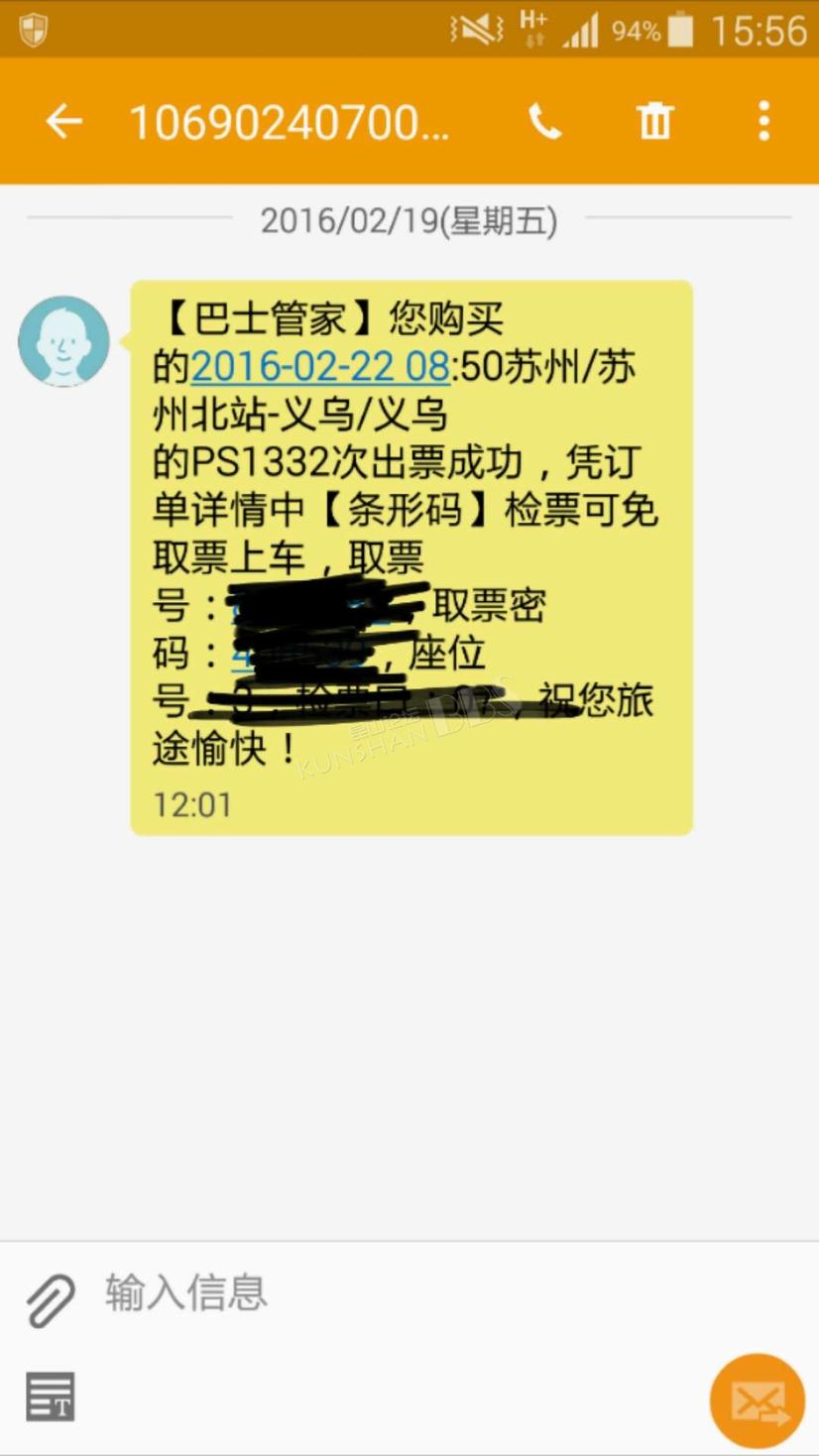Delete the conversation with the trash icon

pos(654,121)
